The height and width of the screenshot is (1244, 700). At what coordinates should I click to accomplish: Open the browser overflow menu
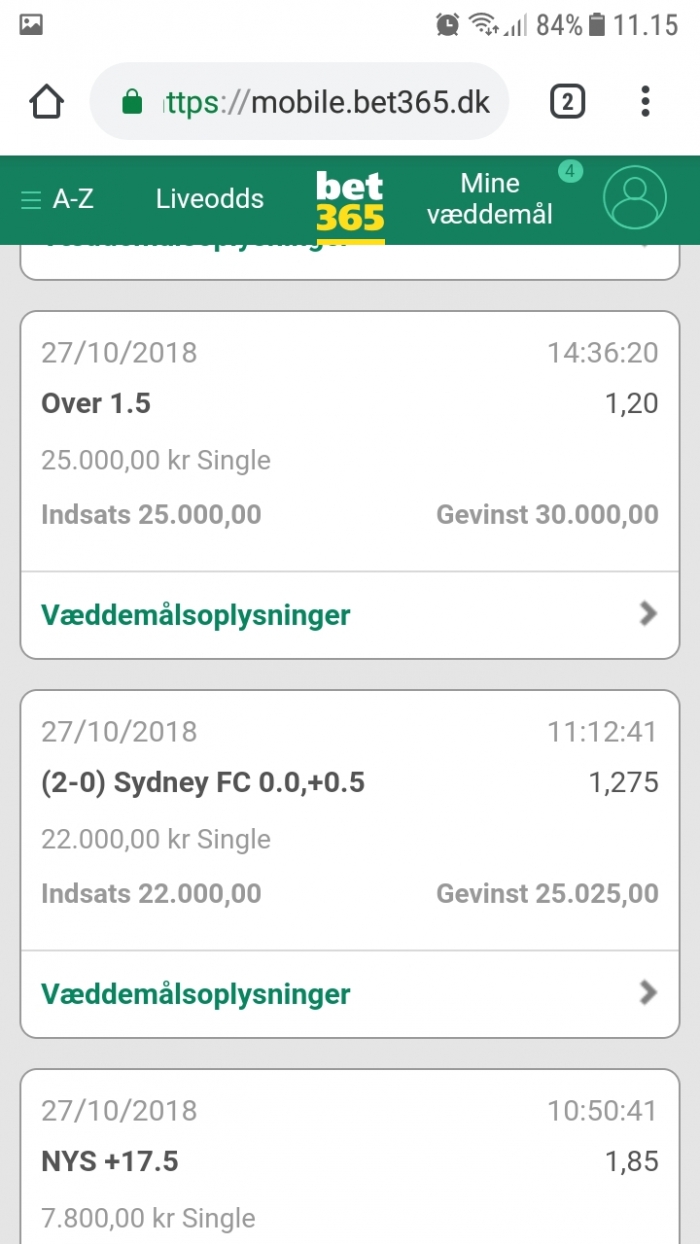click(645, 102)
